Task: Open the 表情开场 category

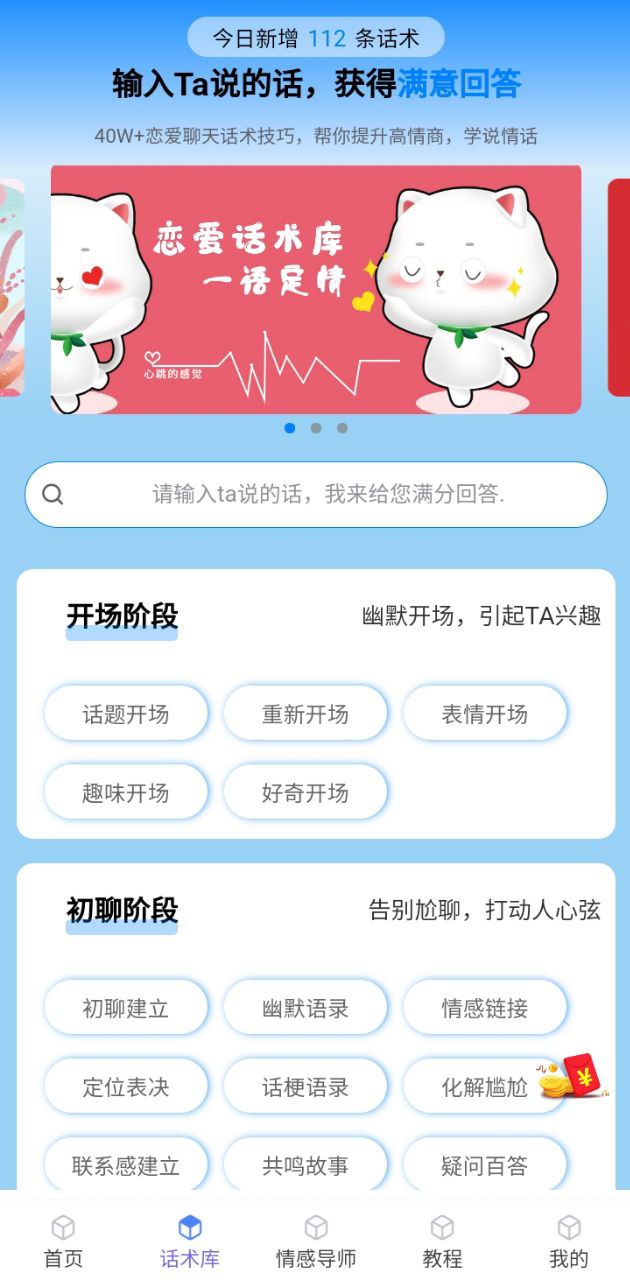Action: point(484,714)
